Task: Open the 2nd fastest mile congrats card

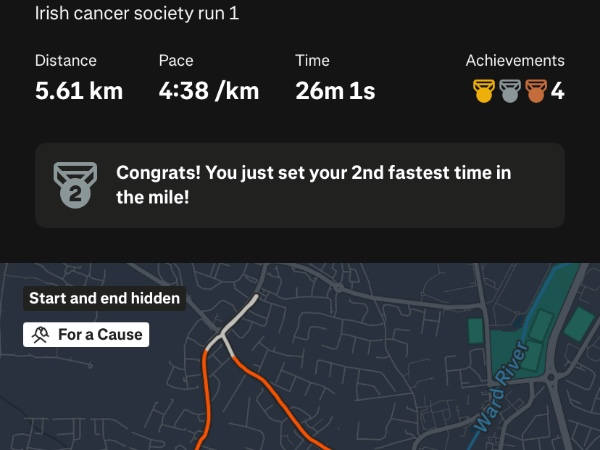Action: tap(300, 185)
